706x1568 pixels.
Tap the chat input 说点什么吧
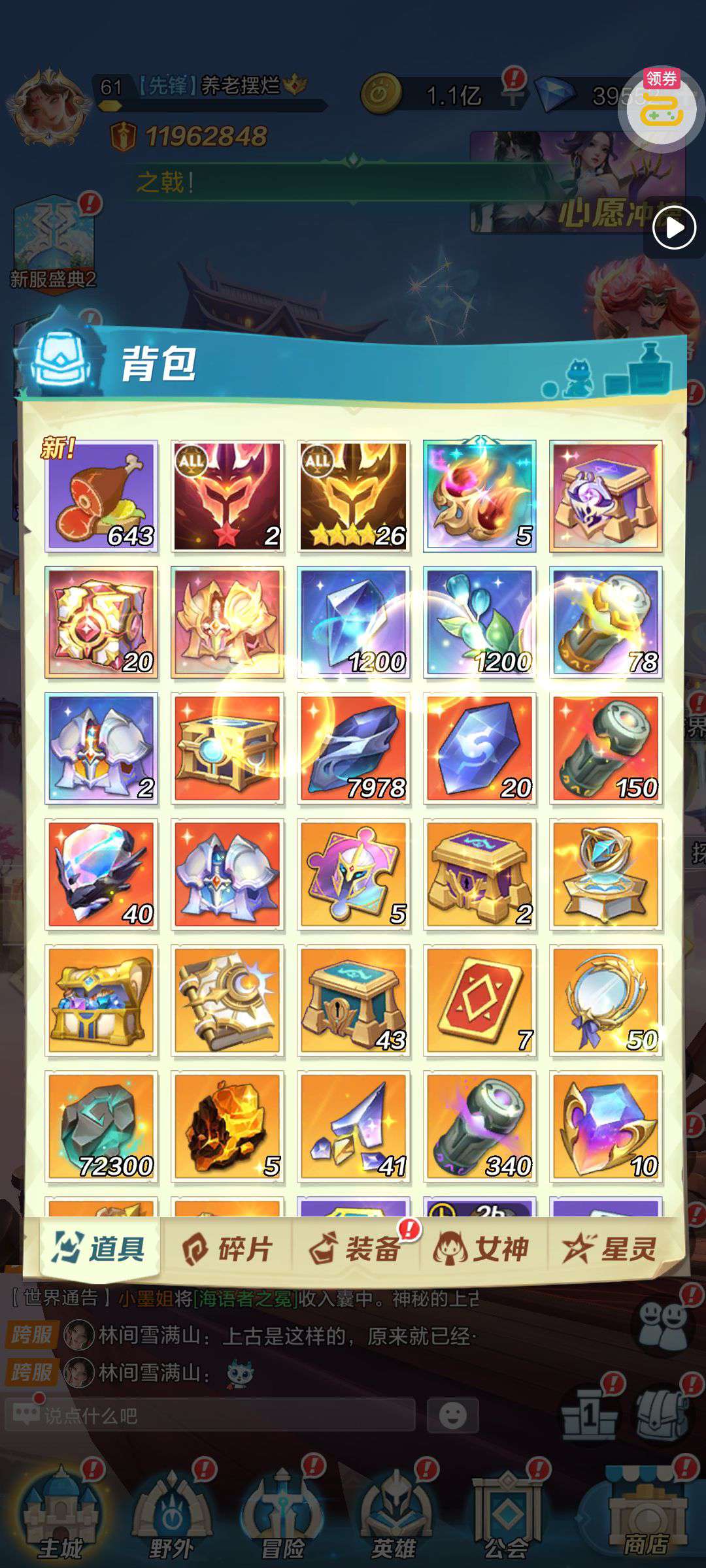pyautogui.click(x=209, y=1416)
